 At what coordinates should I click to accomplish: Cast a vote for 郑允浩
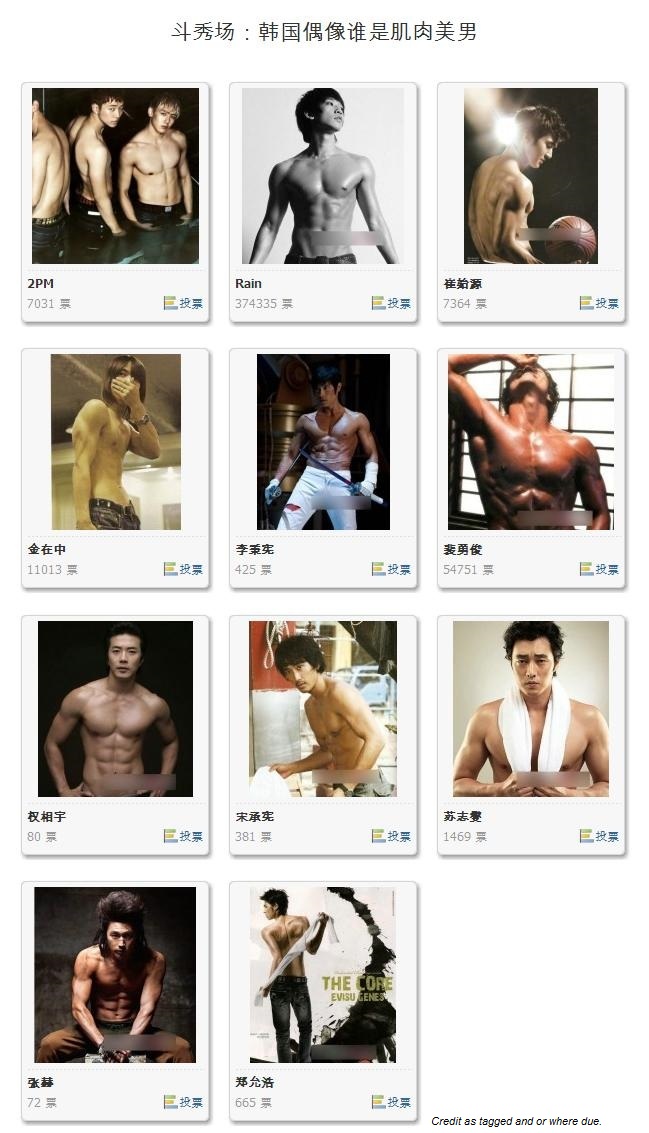coord(392,1102)
